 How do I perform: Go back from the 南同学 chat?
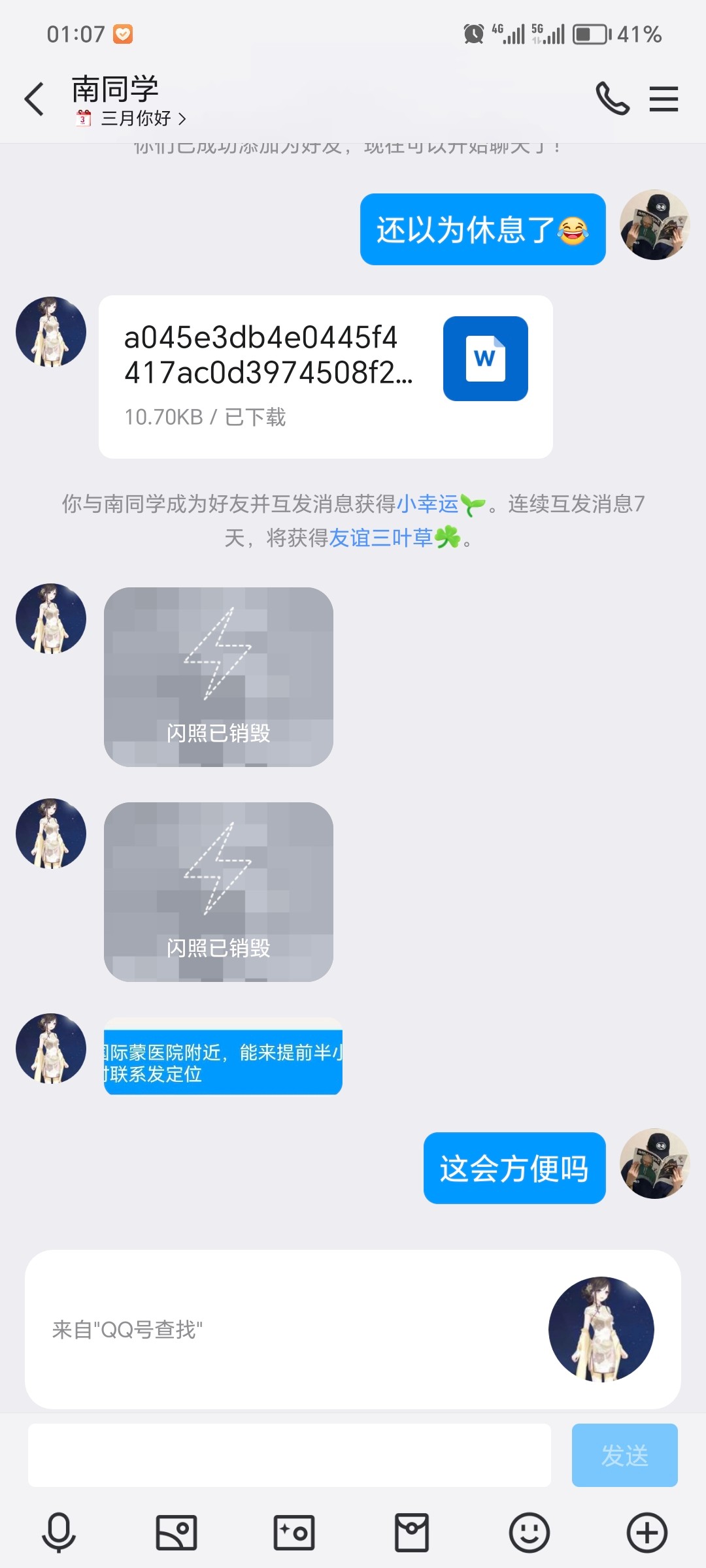[x=34, y=99]
